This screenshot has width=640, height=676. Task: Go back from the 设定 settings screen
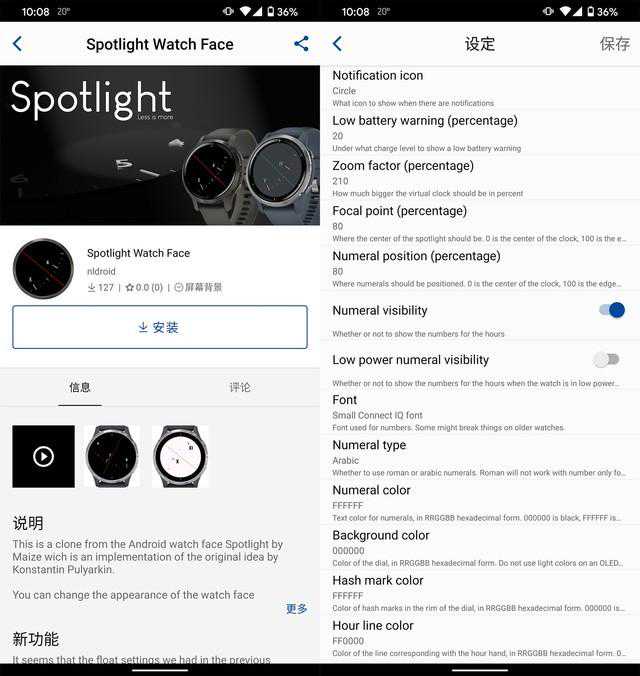tap(337, 44)
